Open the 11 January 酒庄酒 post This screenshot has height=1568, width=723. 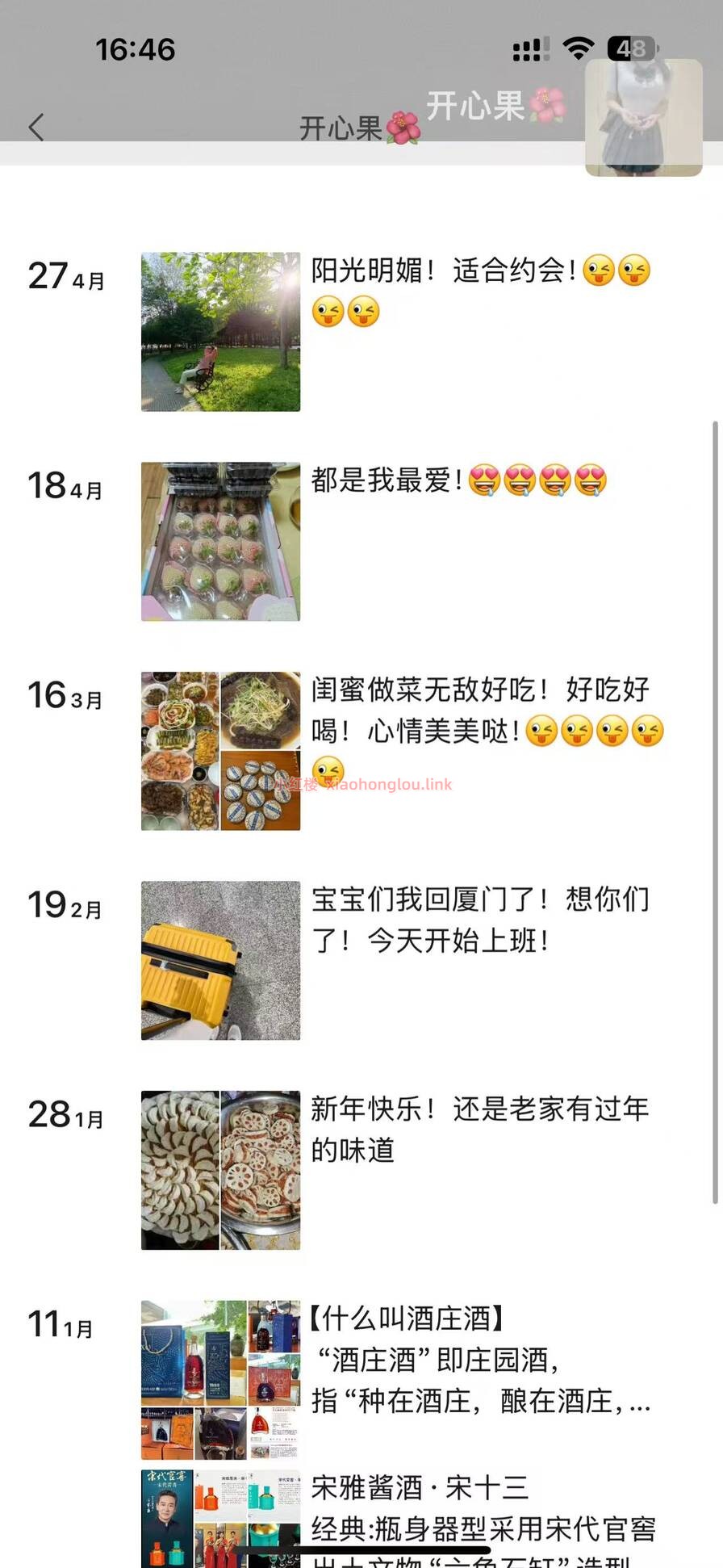220,1379
